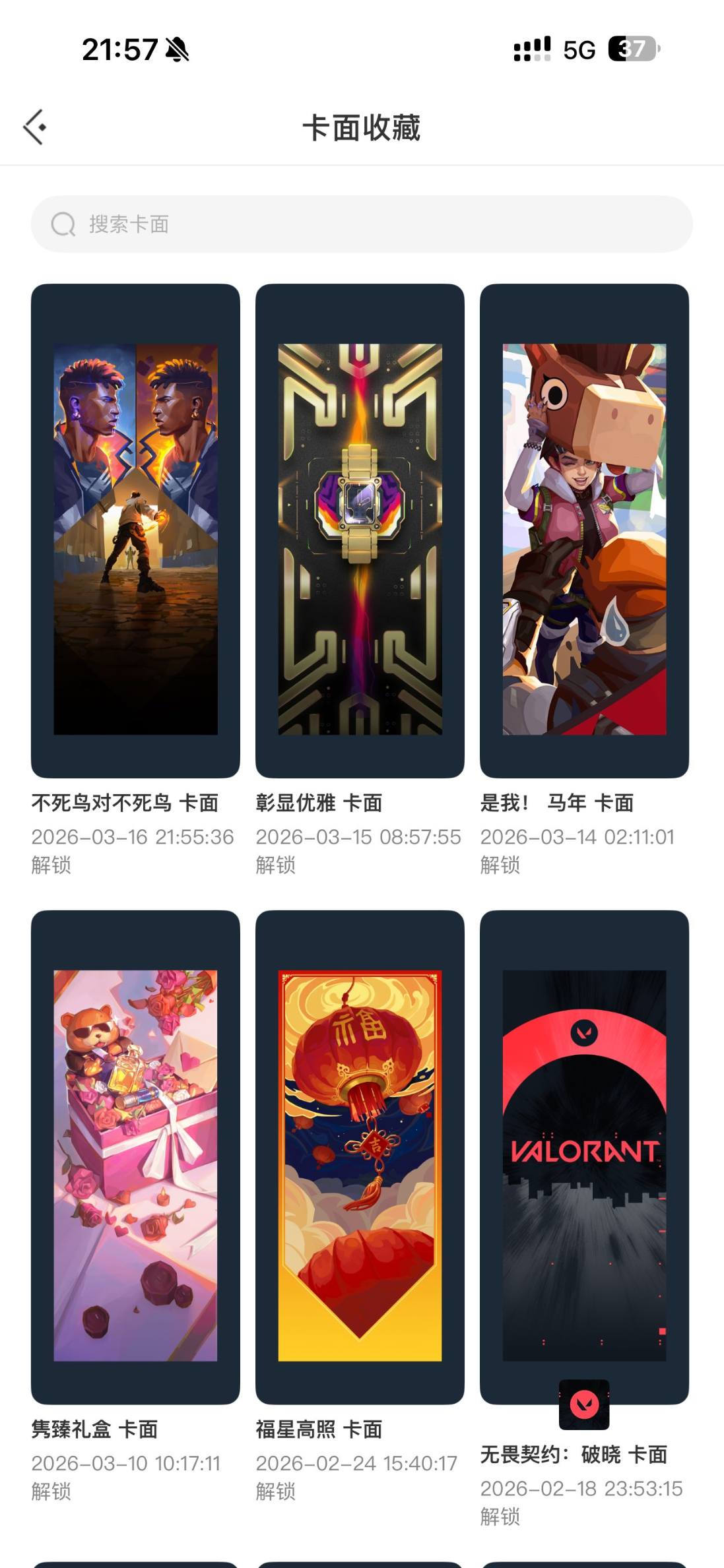Screen dimensions: 724x1568
Task: Tap the muted notifications bell icon
Action: tap(176, 47)
